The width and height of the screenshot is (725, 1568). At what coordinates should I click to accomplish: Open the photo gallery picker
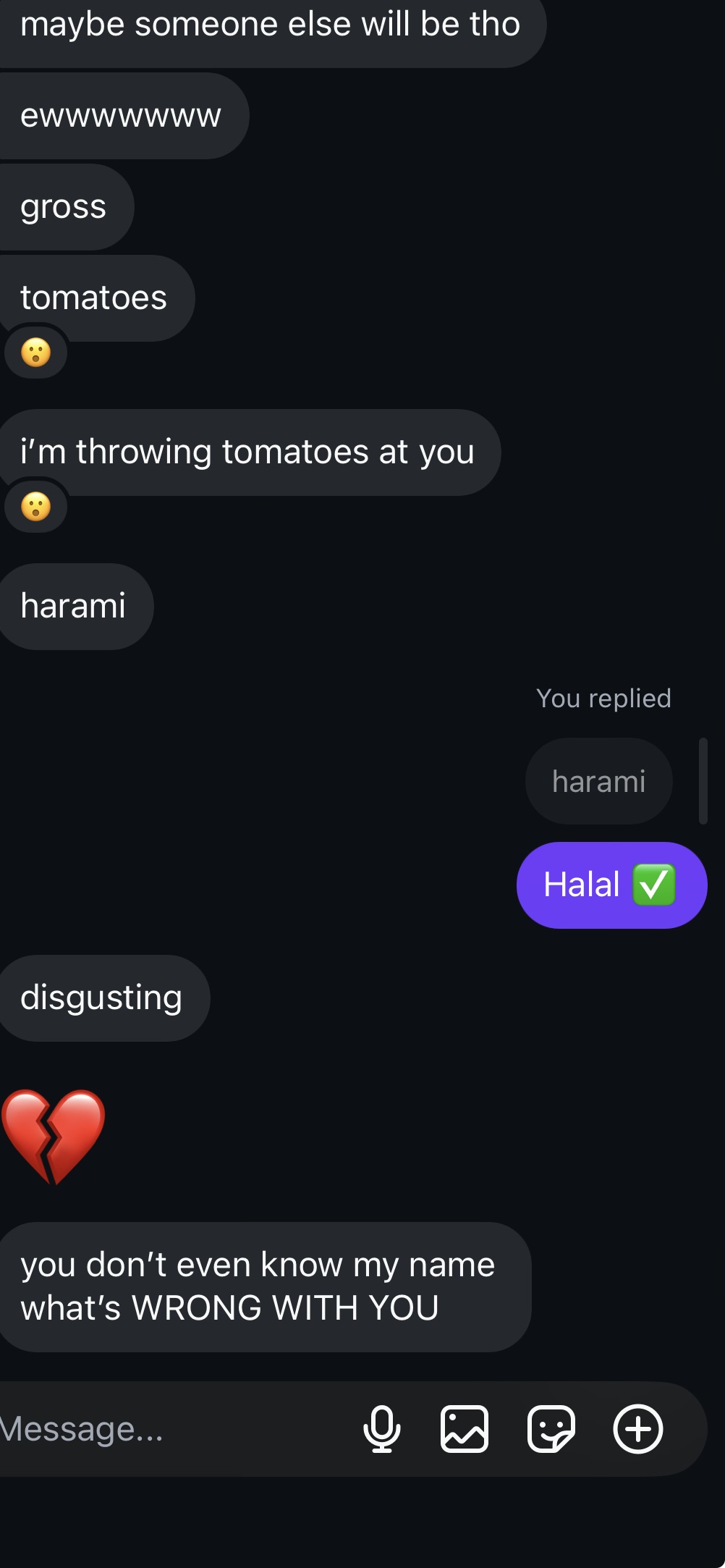click(x=465, y=1430)
